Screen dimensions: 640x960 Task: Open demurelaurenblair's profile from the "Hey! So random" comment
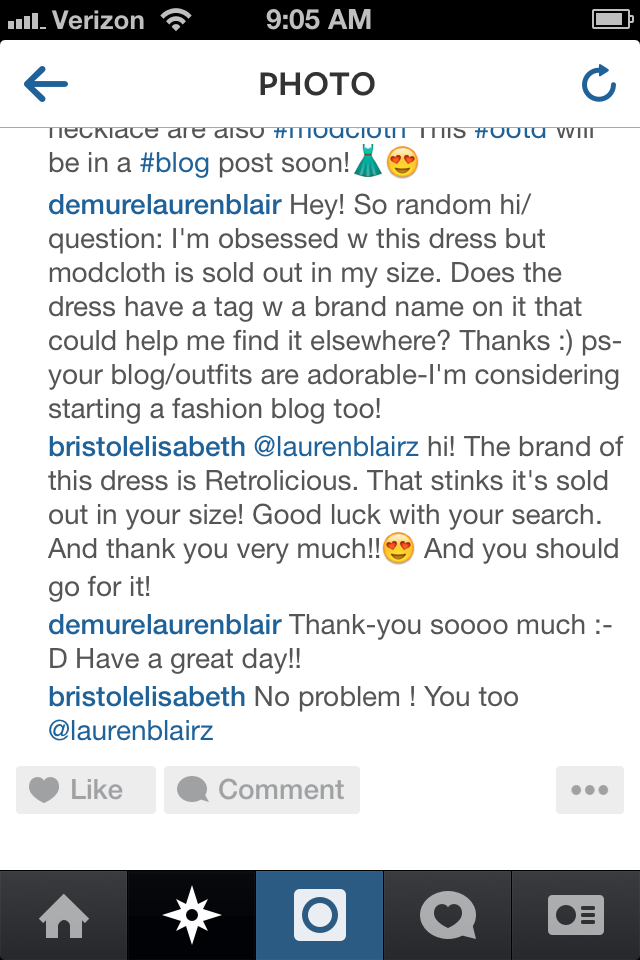tap(165, 206)
